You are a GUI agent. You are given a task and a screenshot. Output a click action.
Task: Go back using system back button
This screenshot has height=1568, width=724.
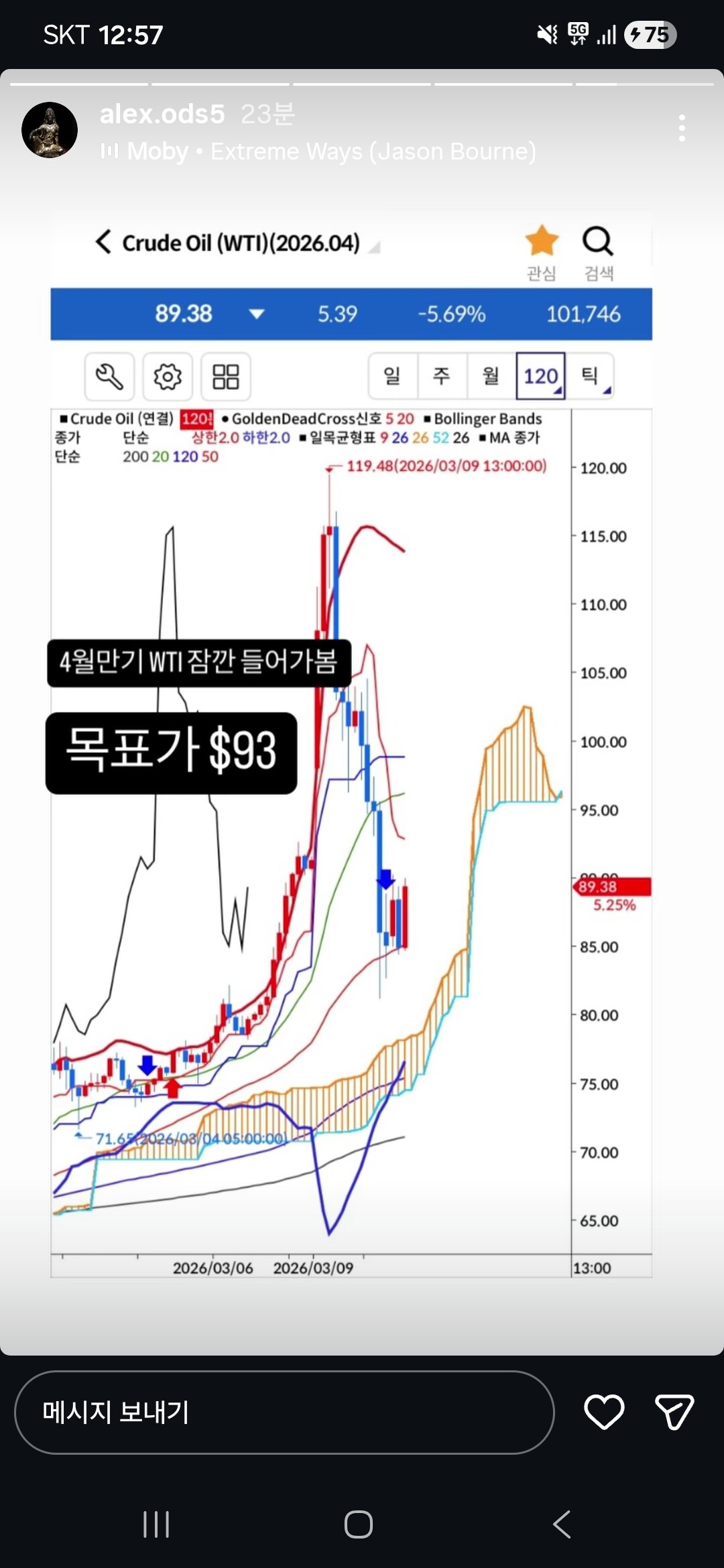click(x=562, y=1524)
